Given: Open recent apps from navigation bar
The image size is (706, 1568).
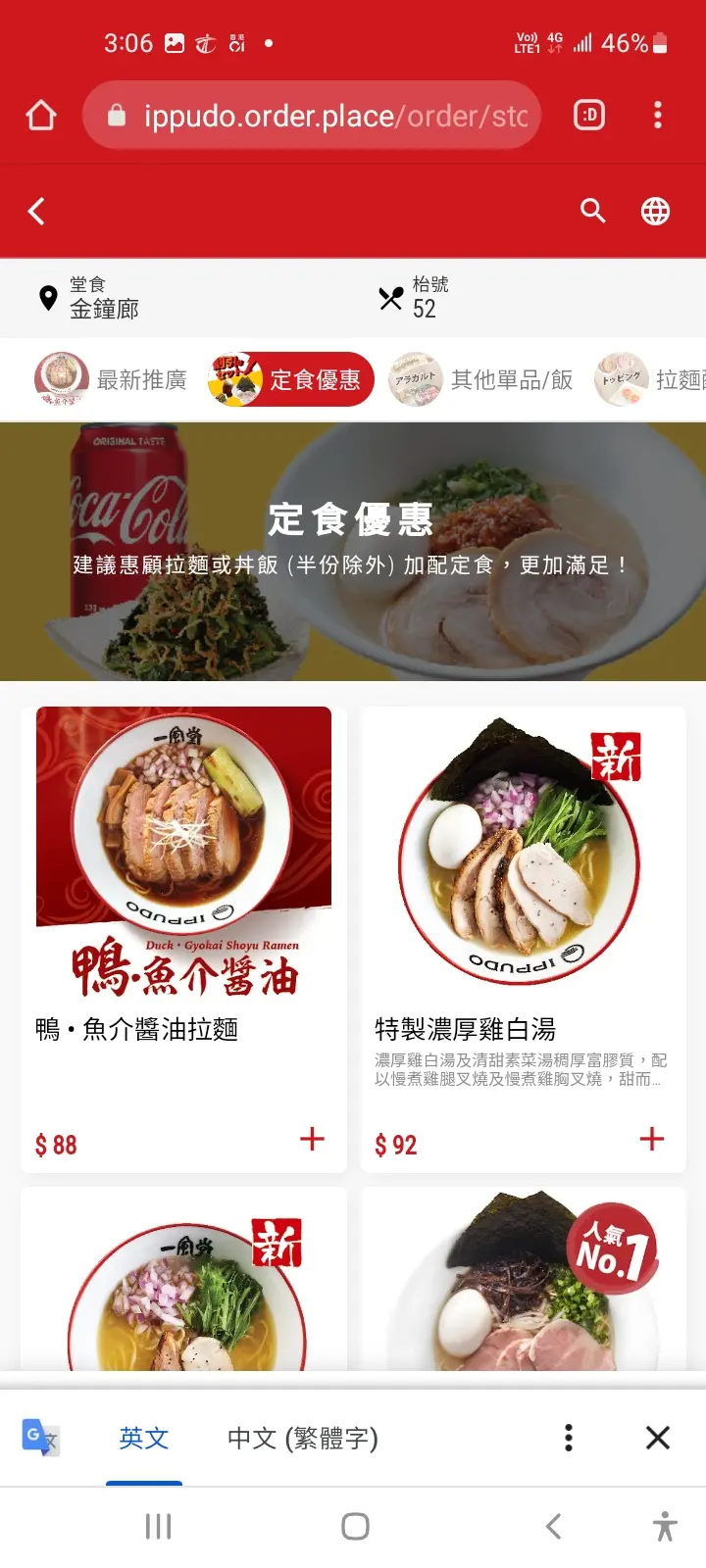Looking at the screenshot, I should [158, 1526].
